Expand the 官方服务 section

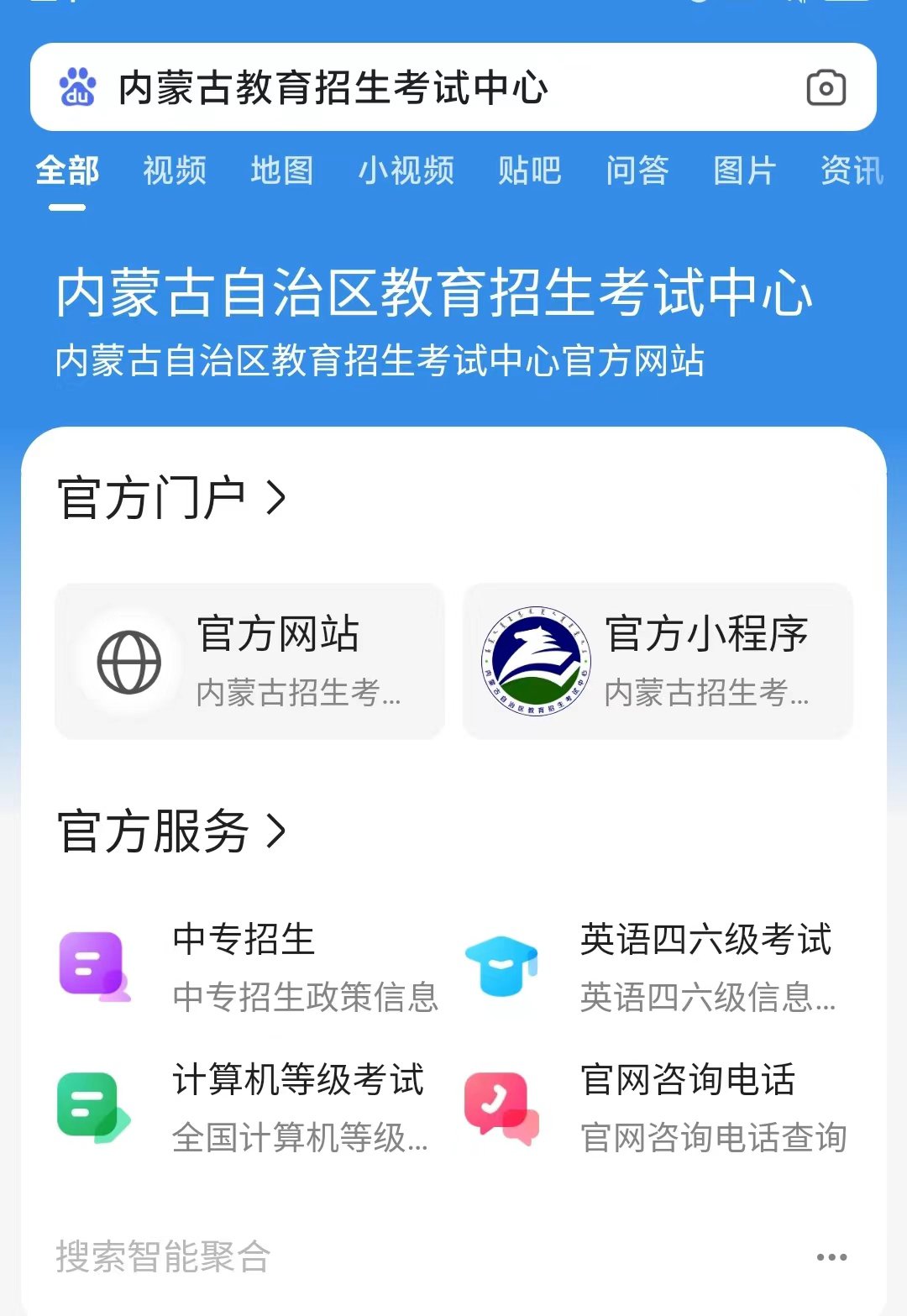(x=172, y=831)
